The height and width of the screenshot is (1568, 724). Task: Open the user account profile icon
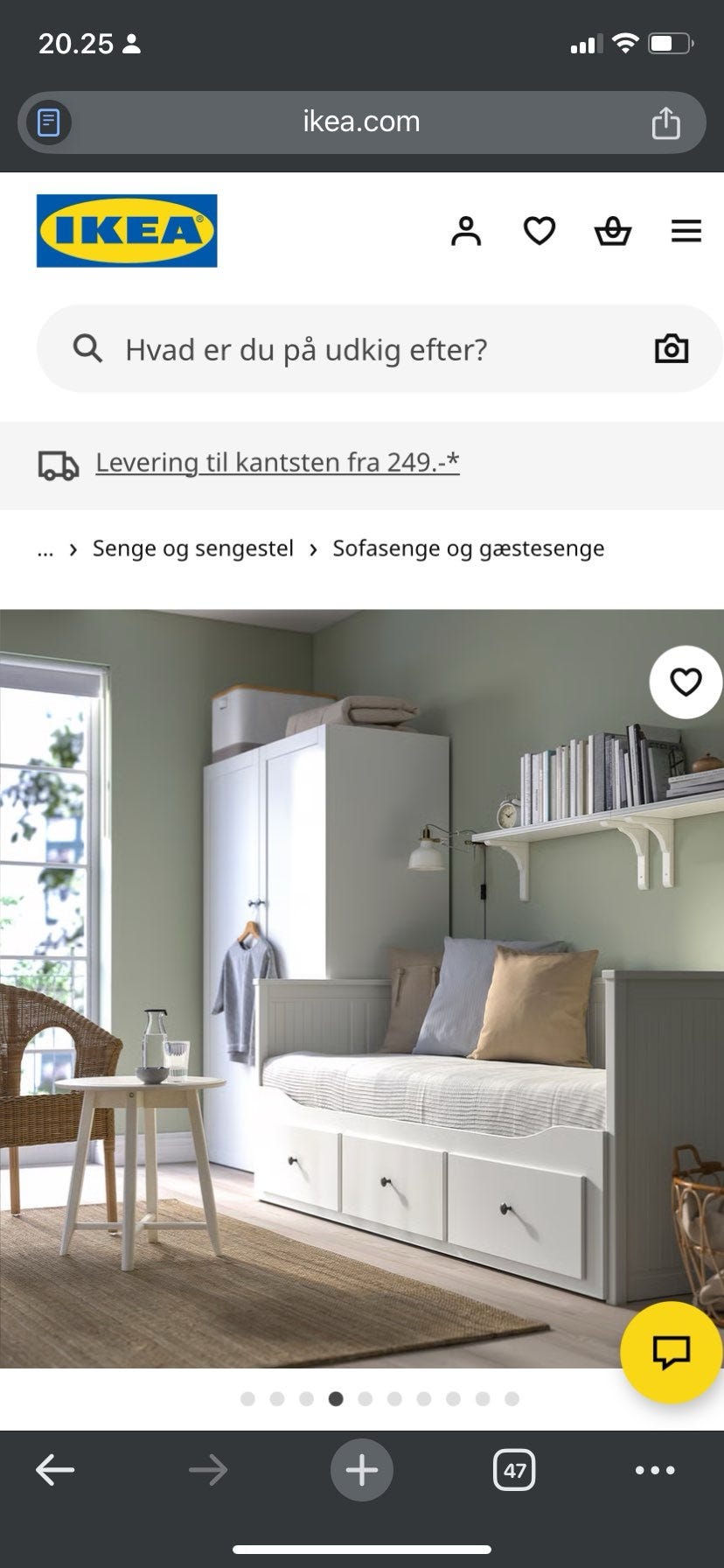(467, 231)
